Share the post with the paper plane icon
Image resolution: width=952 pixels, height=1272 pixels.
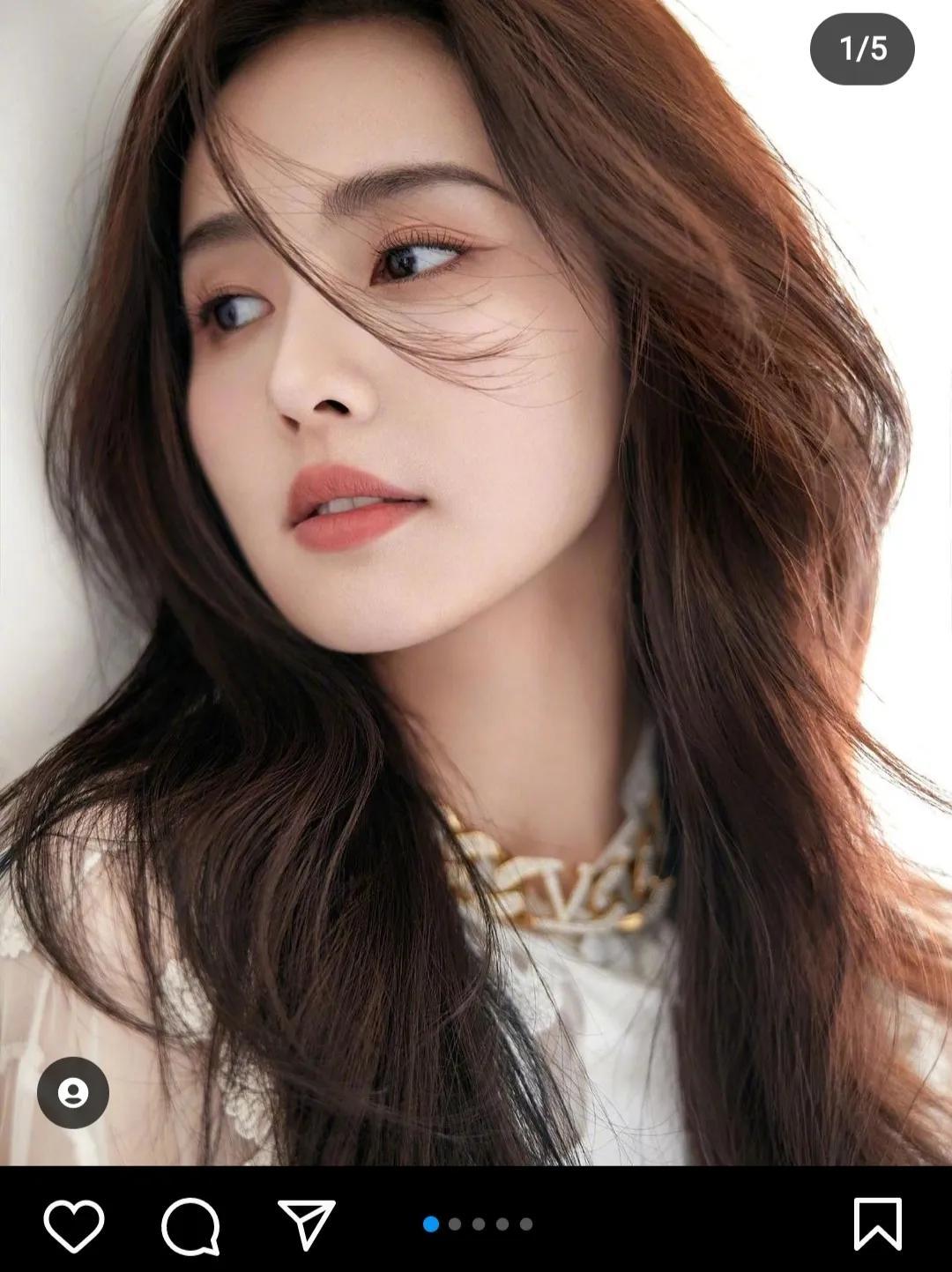click(x=306, y=1224)
